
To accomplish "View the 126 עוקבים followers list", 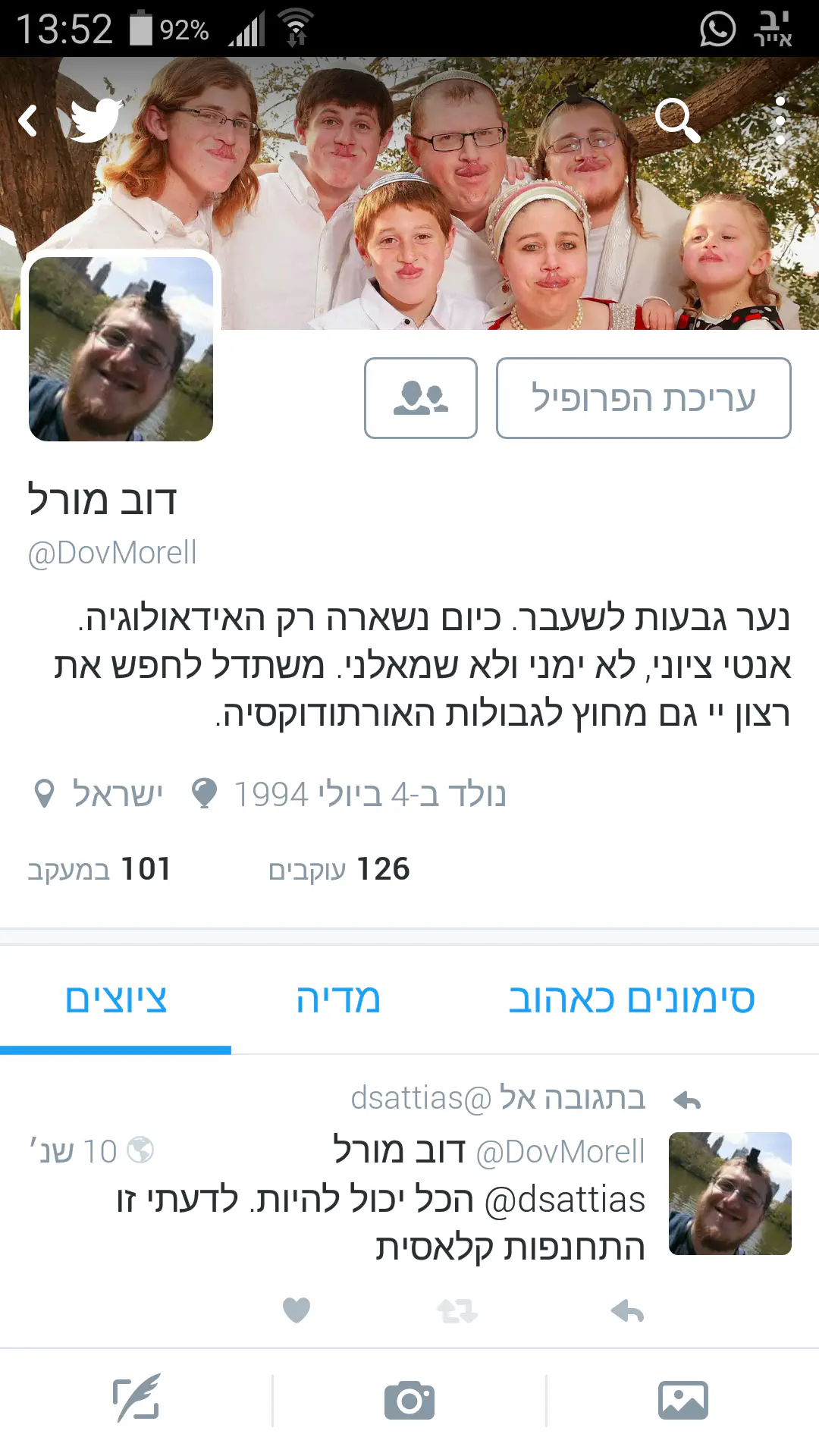I will click(x=339, y=869).
